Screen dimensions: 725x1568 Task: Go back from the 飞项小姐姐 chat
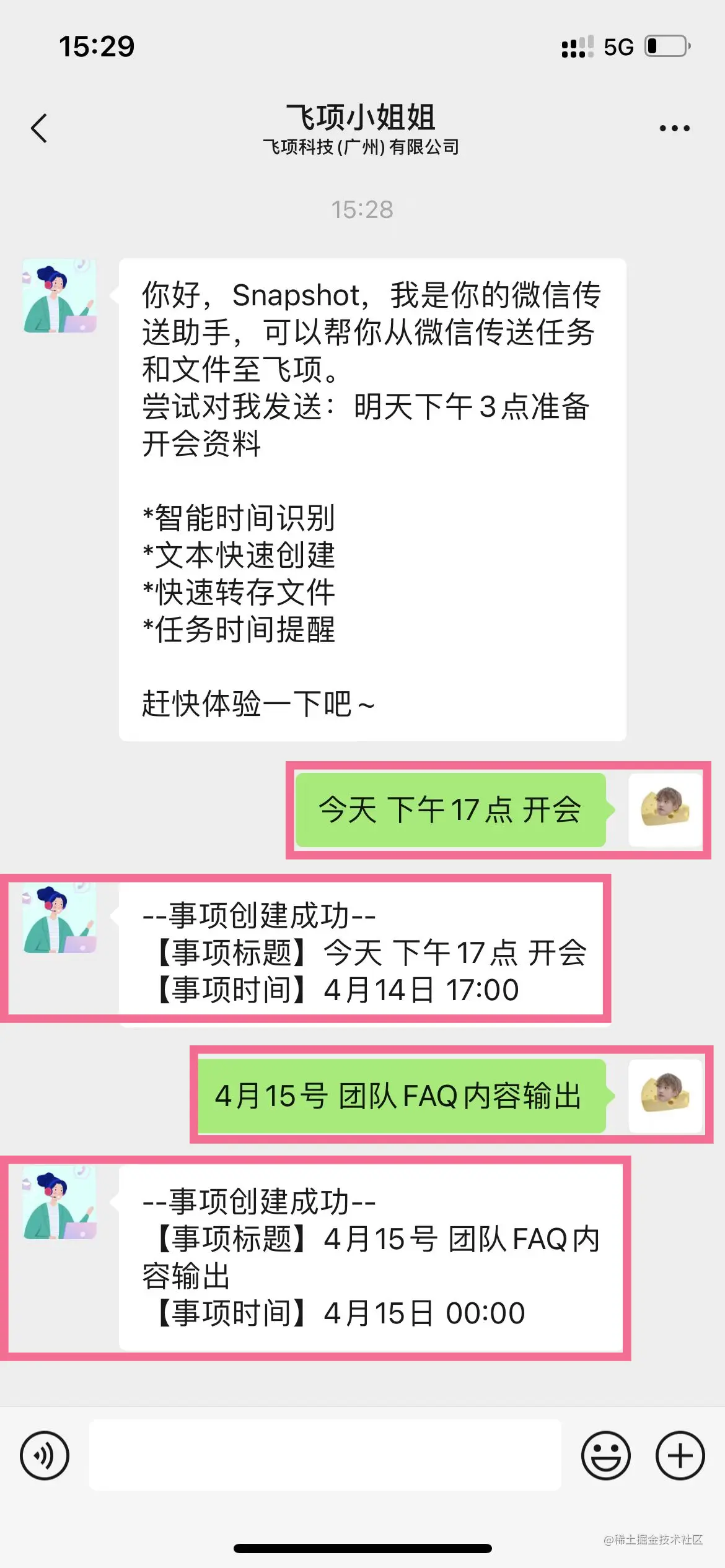(40, 128)
